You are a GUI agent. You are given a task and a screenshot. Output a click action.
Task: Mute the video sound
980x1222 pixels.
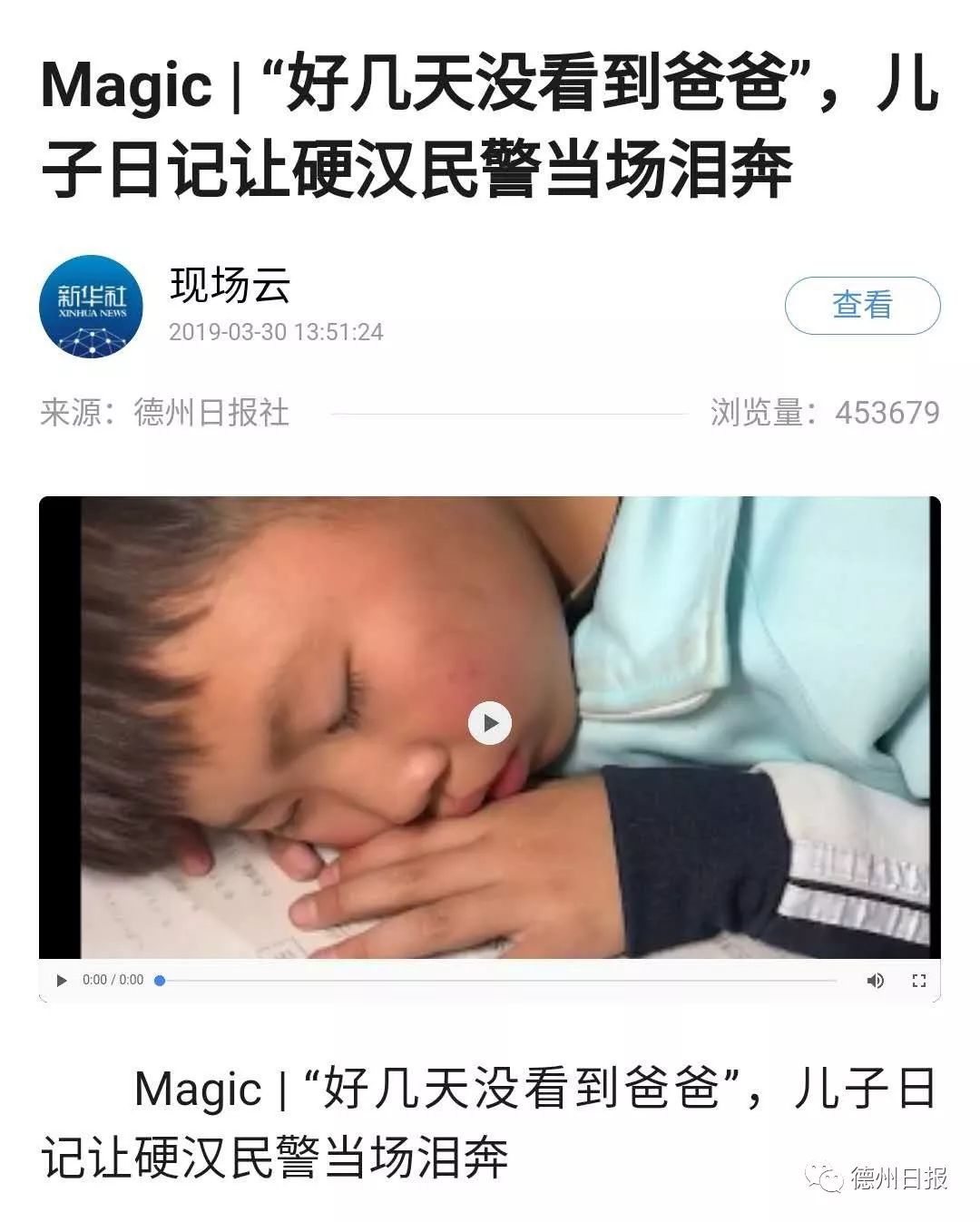tap(875, 981)
